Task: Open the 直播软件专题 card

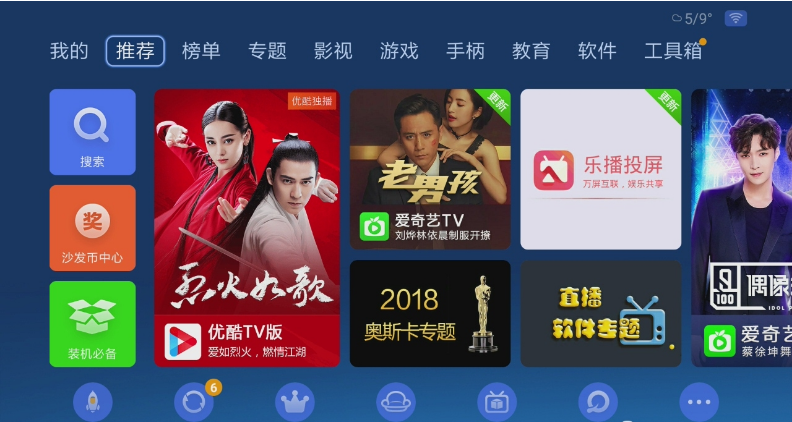Action: pyautogui.click(x=600, y=313)
